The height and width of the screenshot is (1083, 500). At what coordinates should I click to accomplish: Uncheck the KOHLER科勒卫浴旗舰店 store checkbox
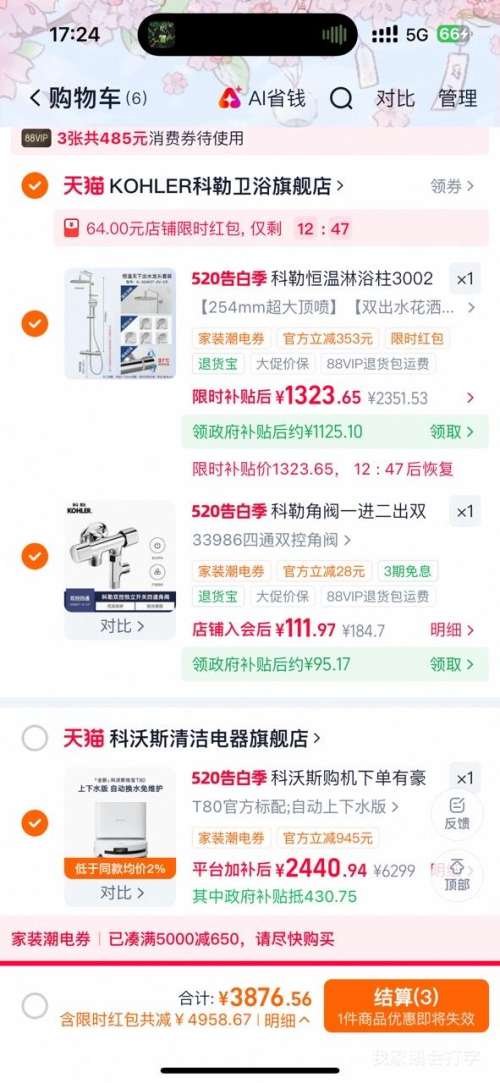35,185
